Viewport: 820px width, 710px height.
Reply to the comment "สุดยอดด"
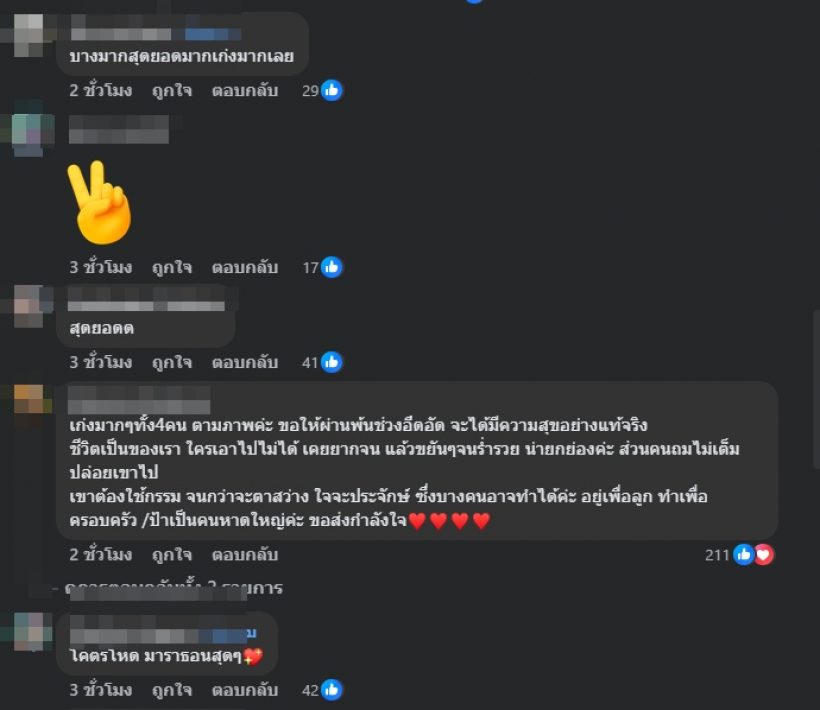click(x=245, y=361)
